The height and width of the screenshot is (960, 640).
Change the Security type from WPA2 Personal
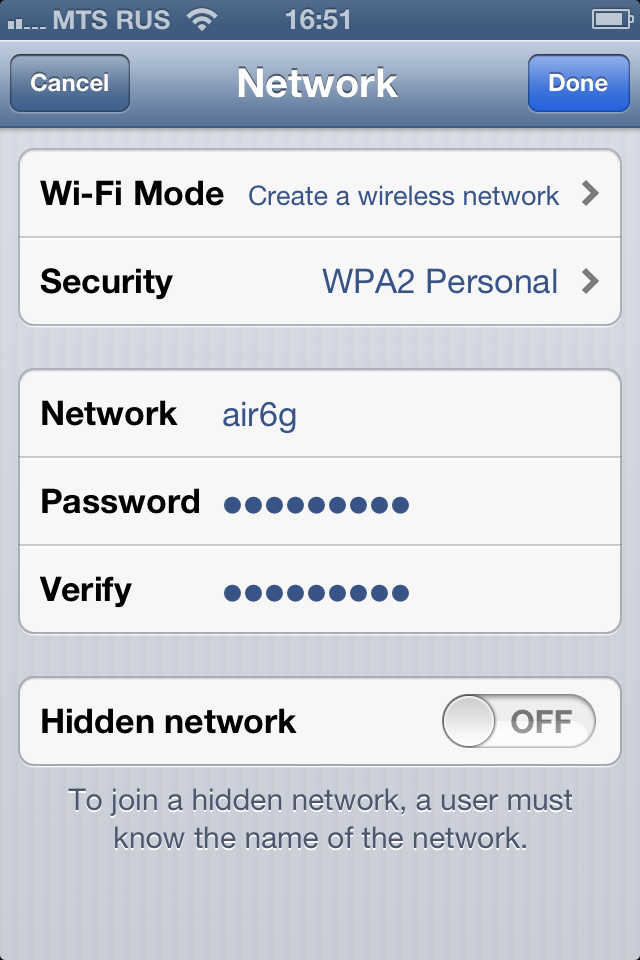(320, 282)
